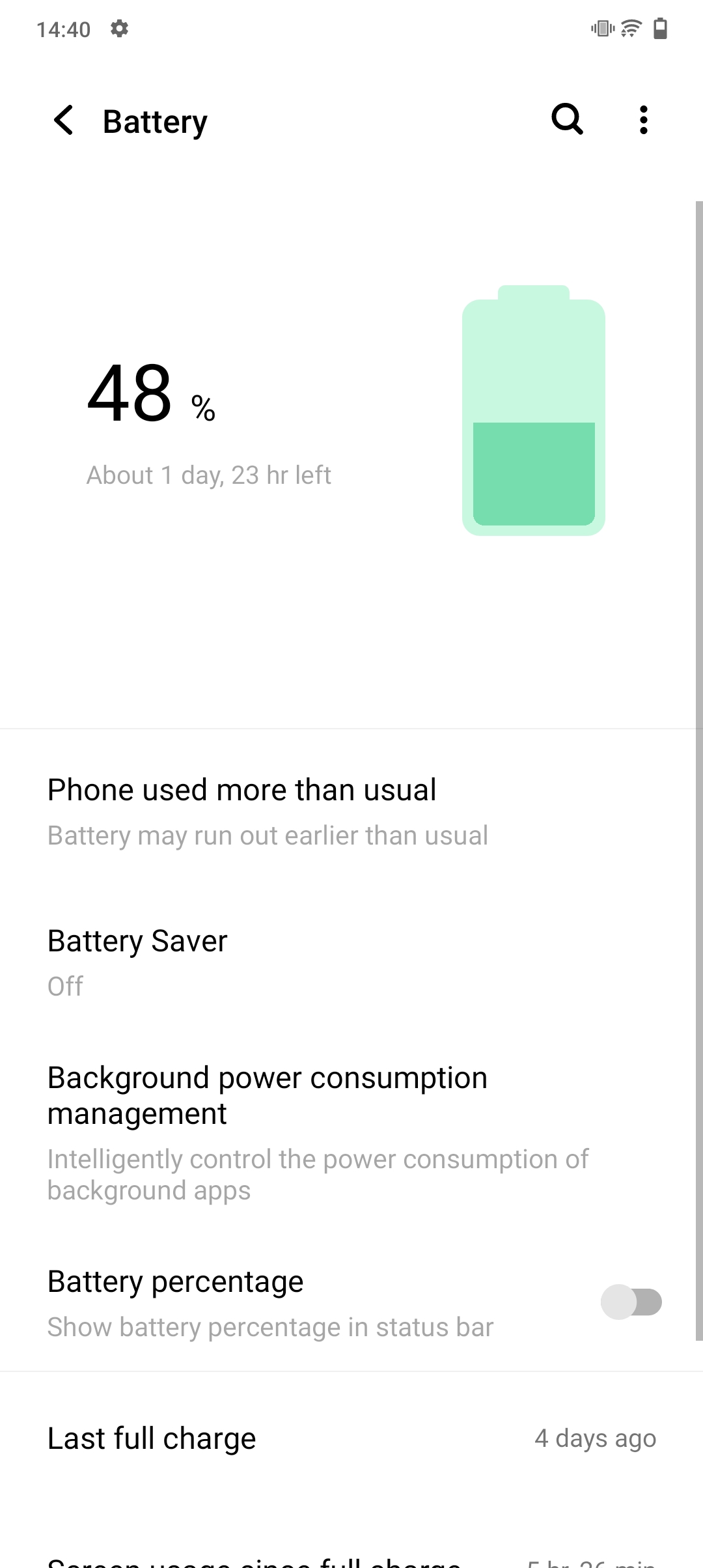Open 'Phone used more than usual' tip
The height and width of the screenshot is (1568, 703).
tap(351, 811)
